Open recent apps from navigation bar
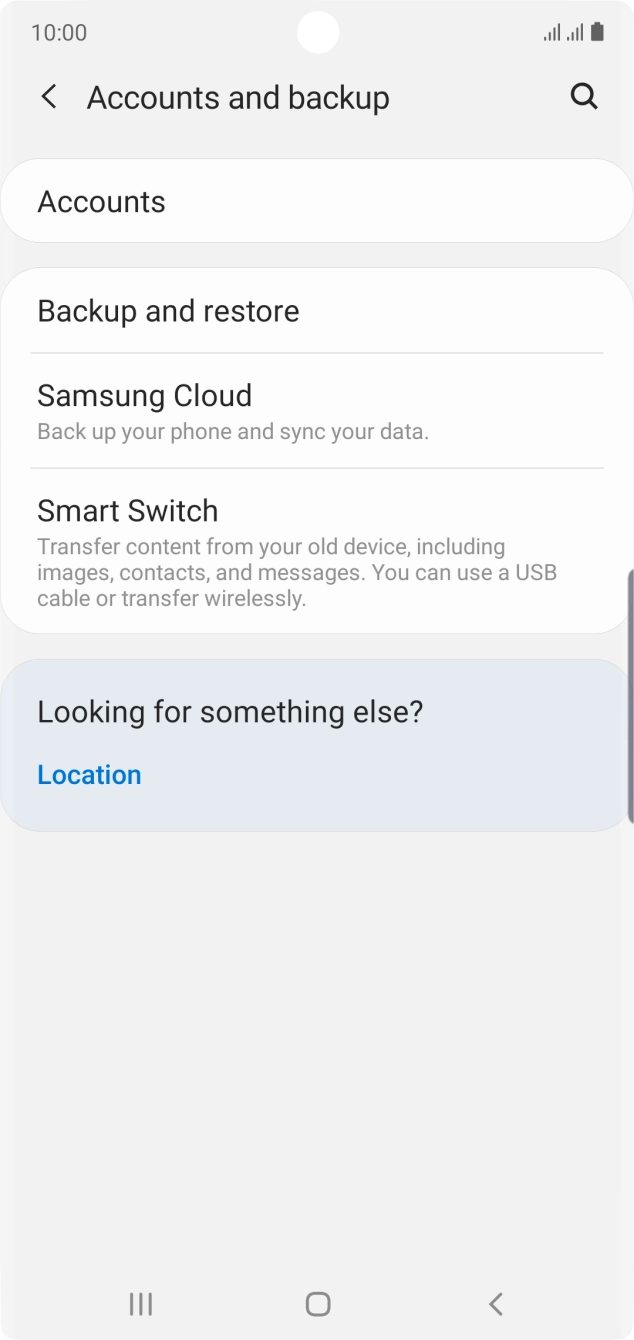This screenshot has height=1340, width=634. click(x=140, y=1303)
